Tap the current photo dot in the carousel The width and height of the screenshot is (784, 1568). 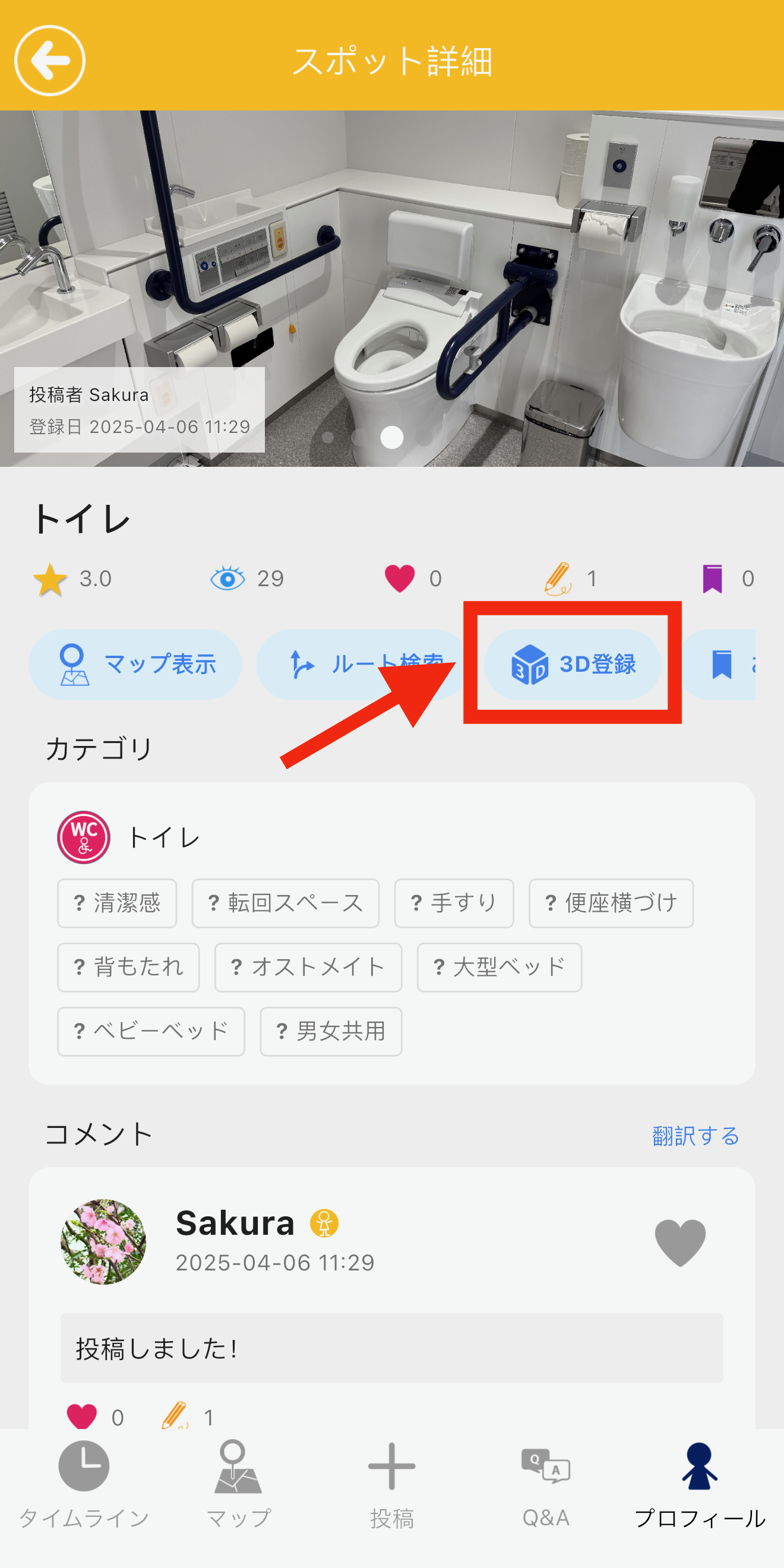tap(391, 438)
